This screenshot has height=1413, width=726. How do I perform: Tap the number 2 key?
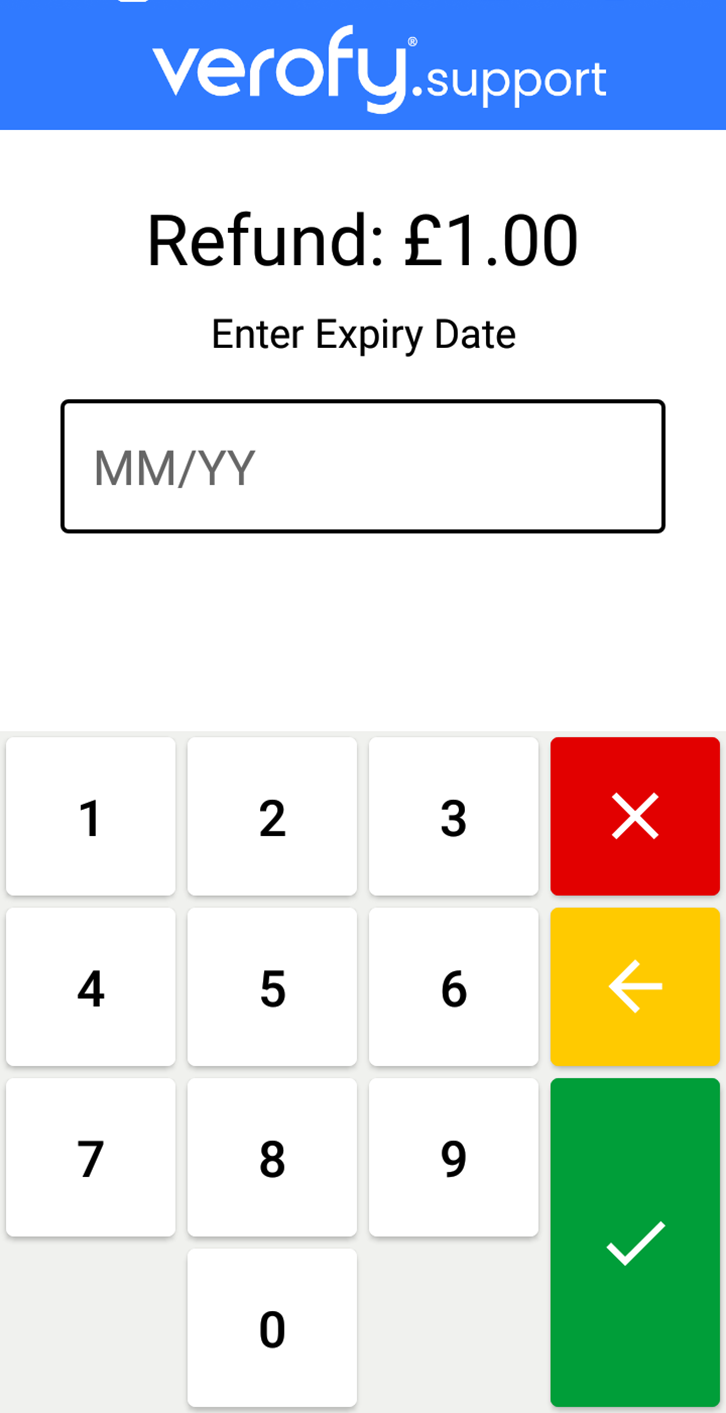point(272,817)
